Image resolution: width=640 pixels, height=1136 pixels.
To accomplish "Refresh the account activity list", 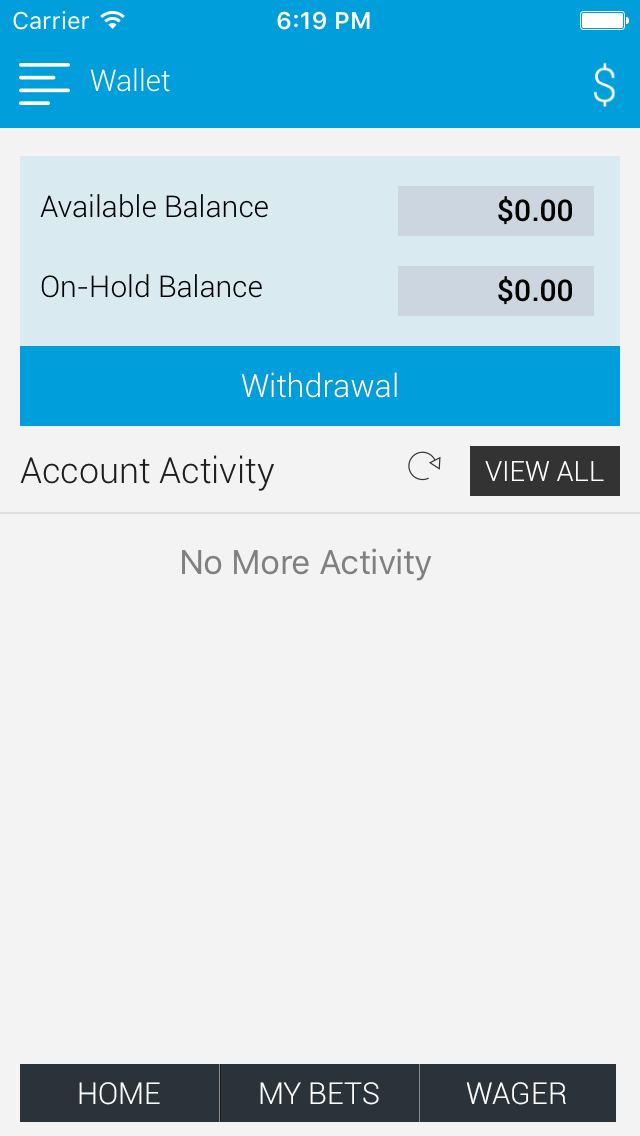I will (424, 467).
